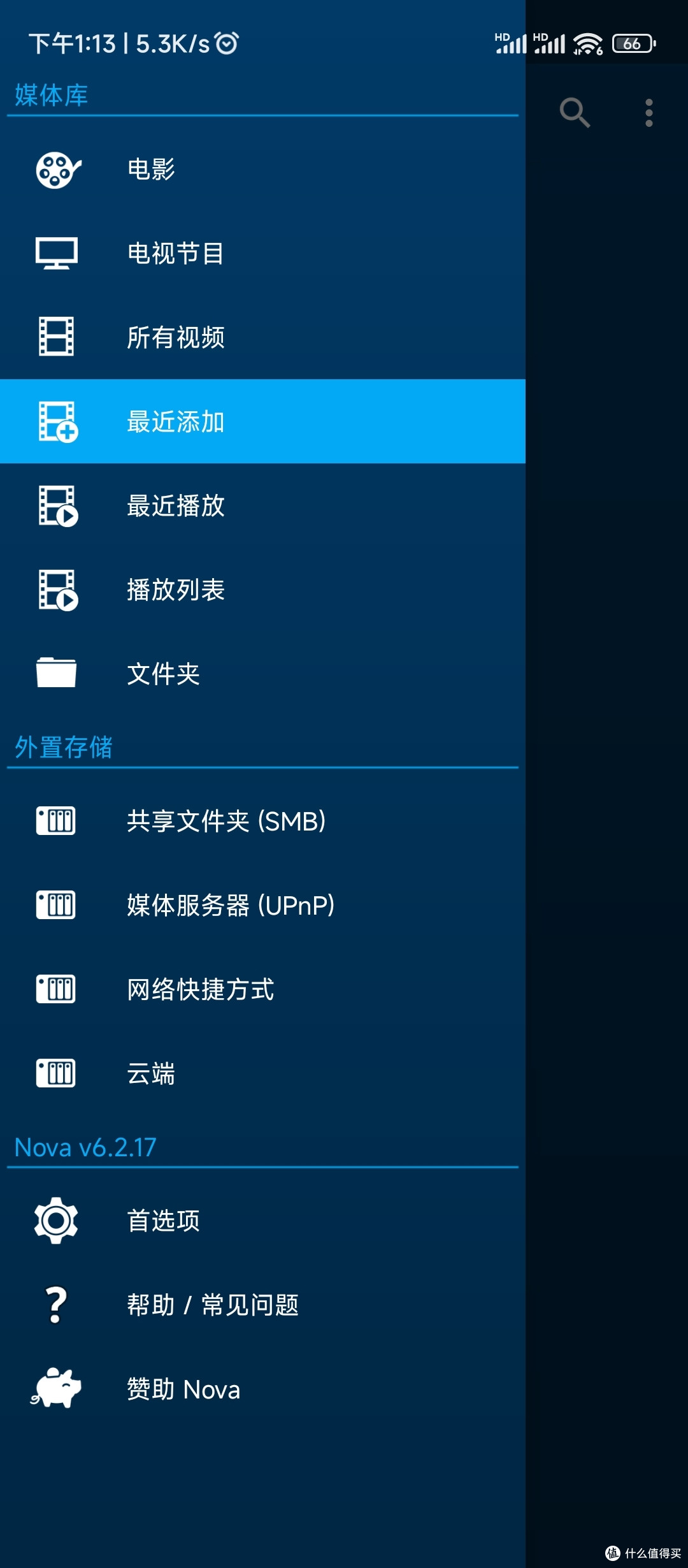Open the three-dot overflow menu
Screen dimensions: 688x1568
(x=648, y=112)
